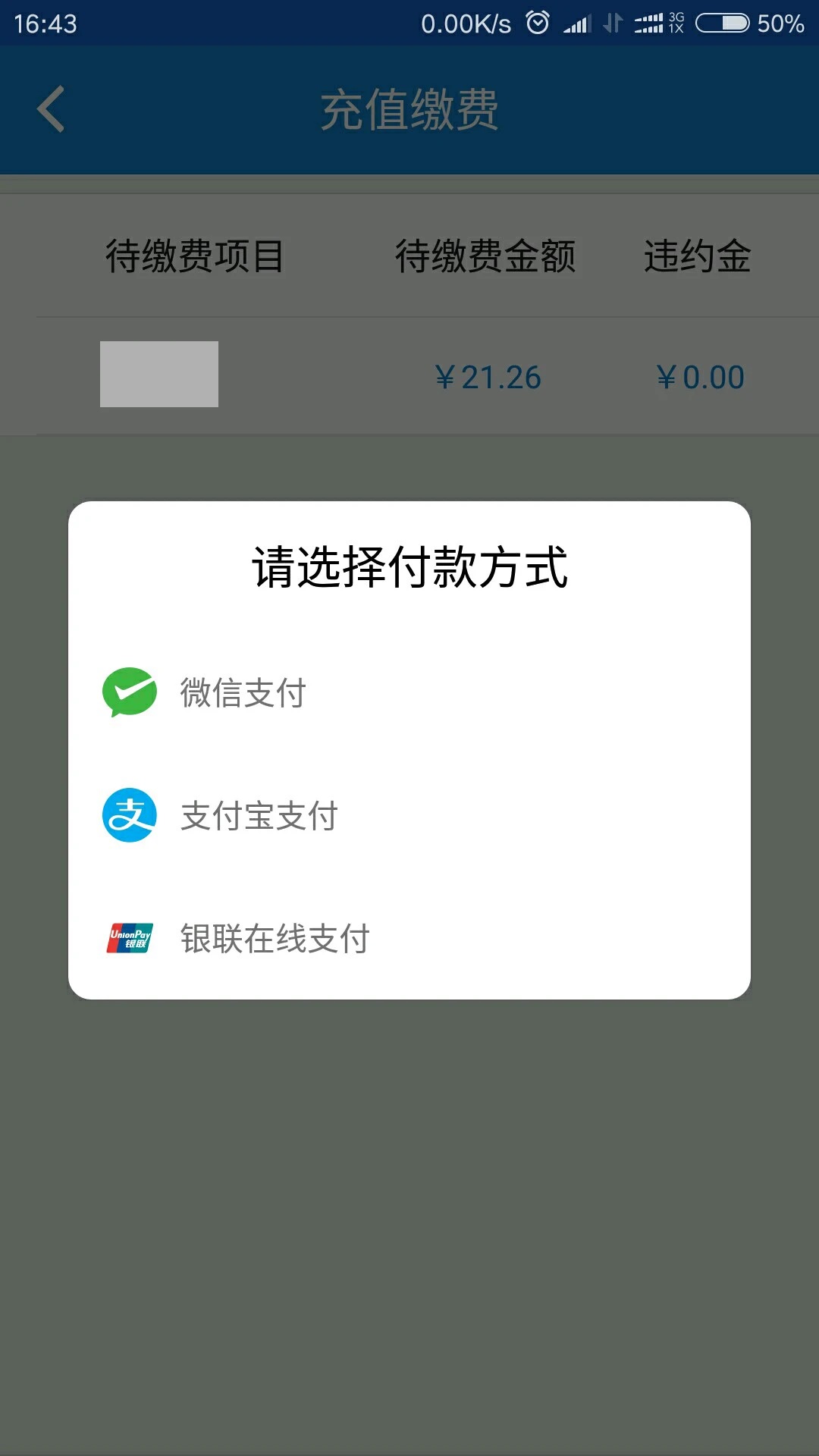Select the Alipay blue icon

click(130, 814)
